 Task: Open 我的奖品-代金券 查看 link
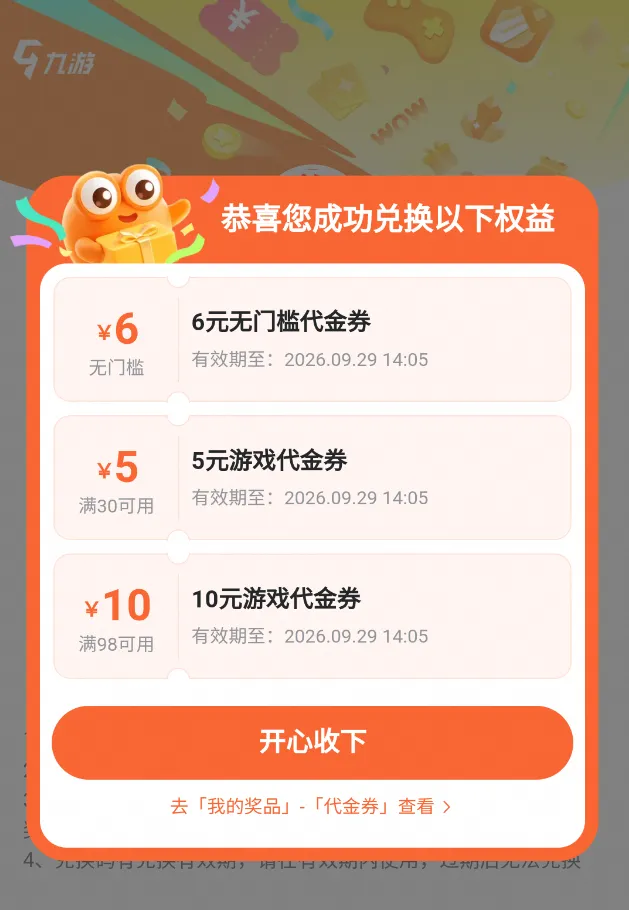coord(310,806)
